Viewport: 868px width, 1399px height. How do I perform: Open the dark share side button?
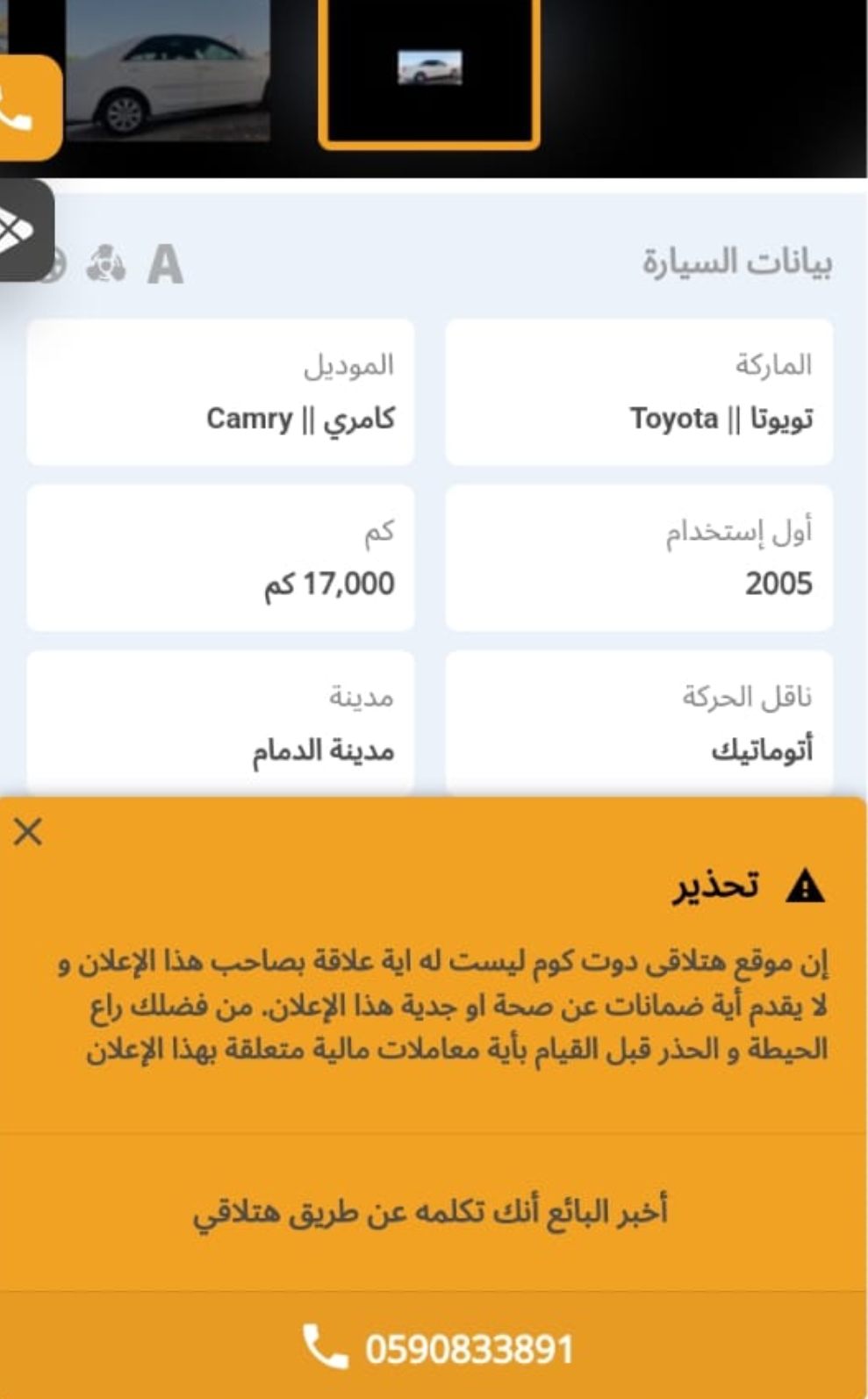pos(25,231)
